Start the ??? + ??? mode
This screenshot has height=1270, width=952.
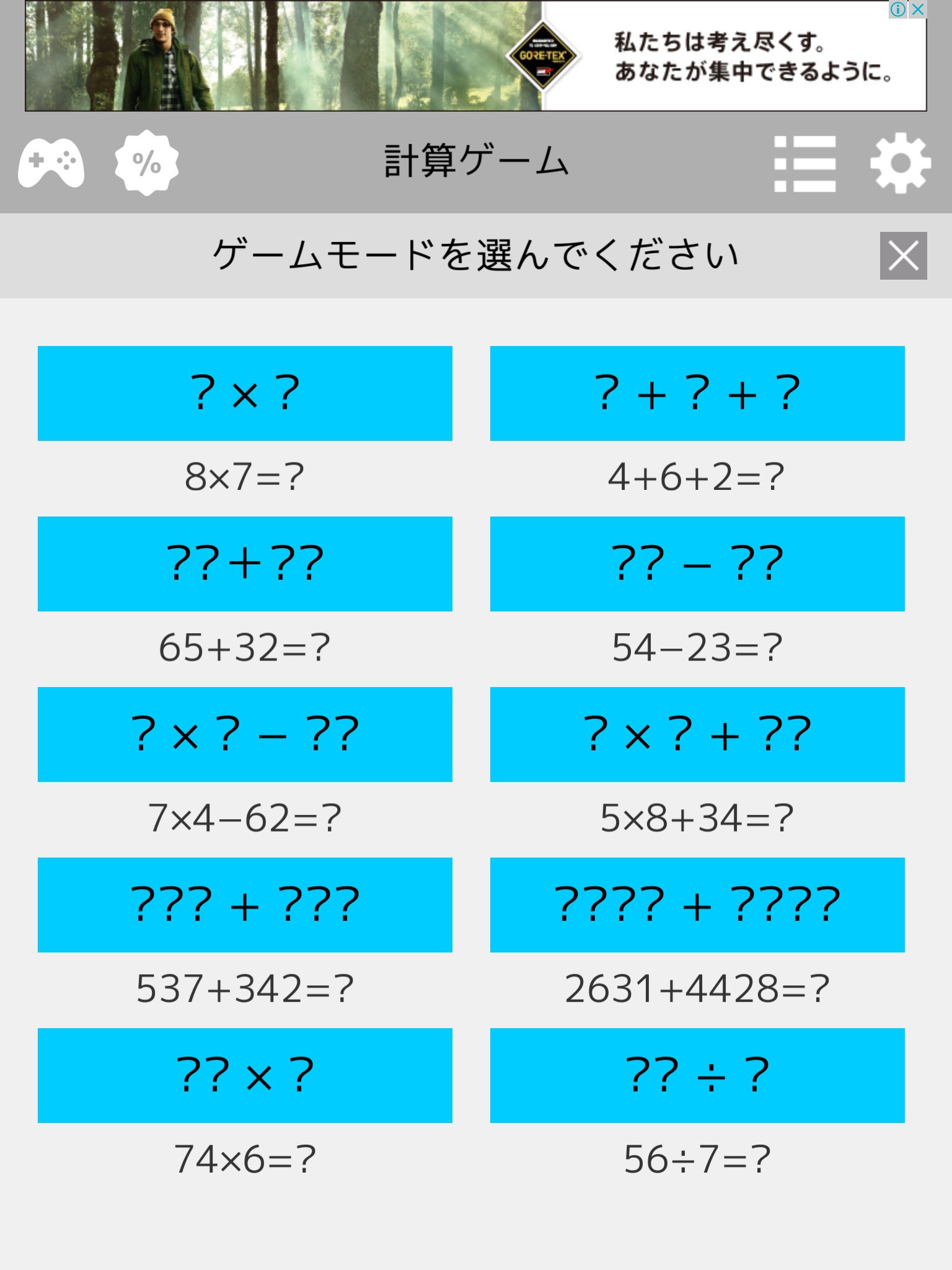(245, 905)
